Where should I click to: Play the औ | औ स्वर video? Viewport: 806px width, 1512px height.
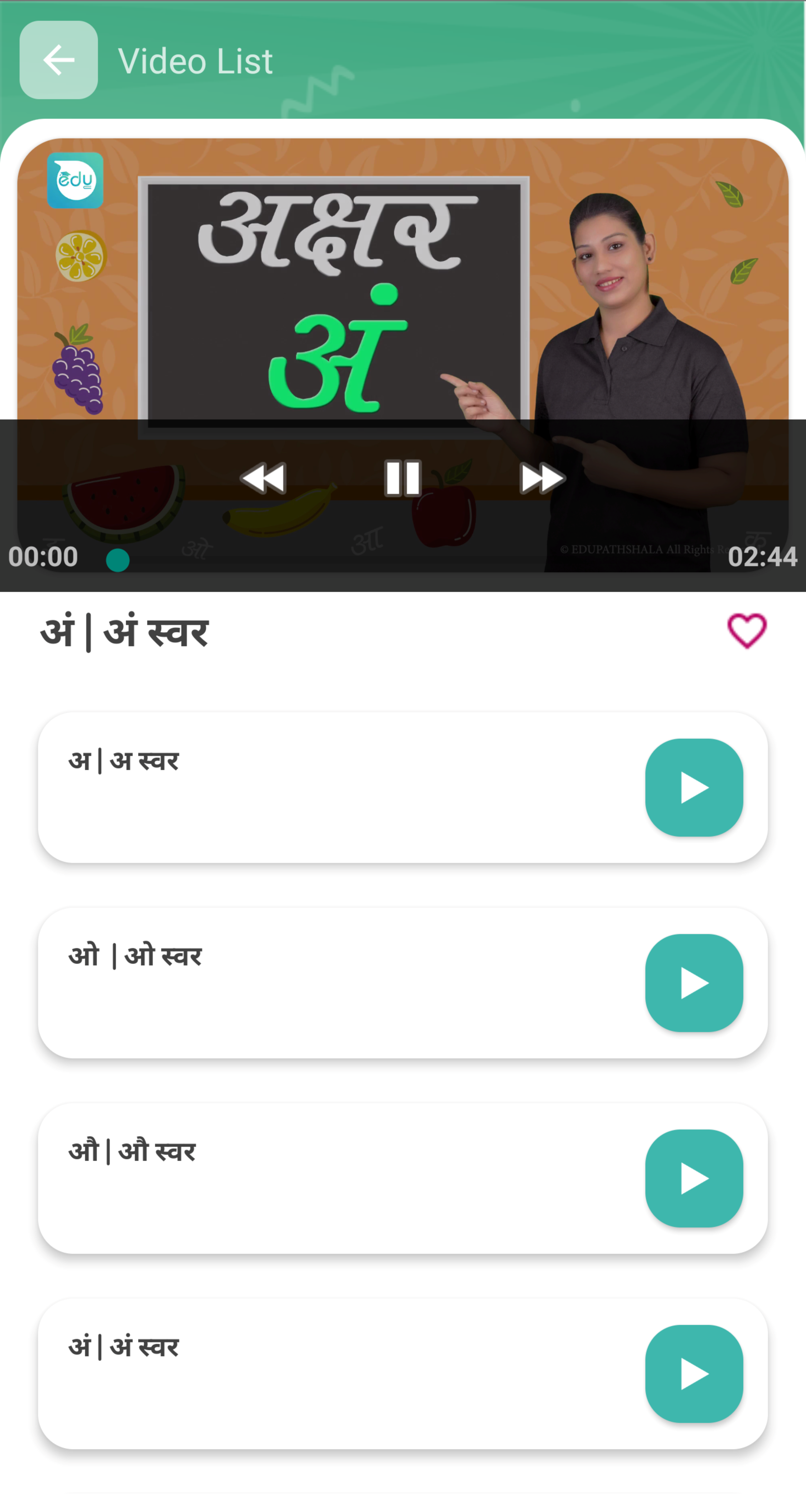pyautogui.click(x=694, y=1179)
